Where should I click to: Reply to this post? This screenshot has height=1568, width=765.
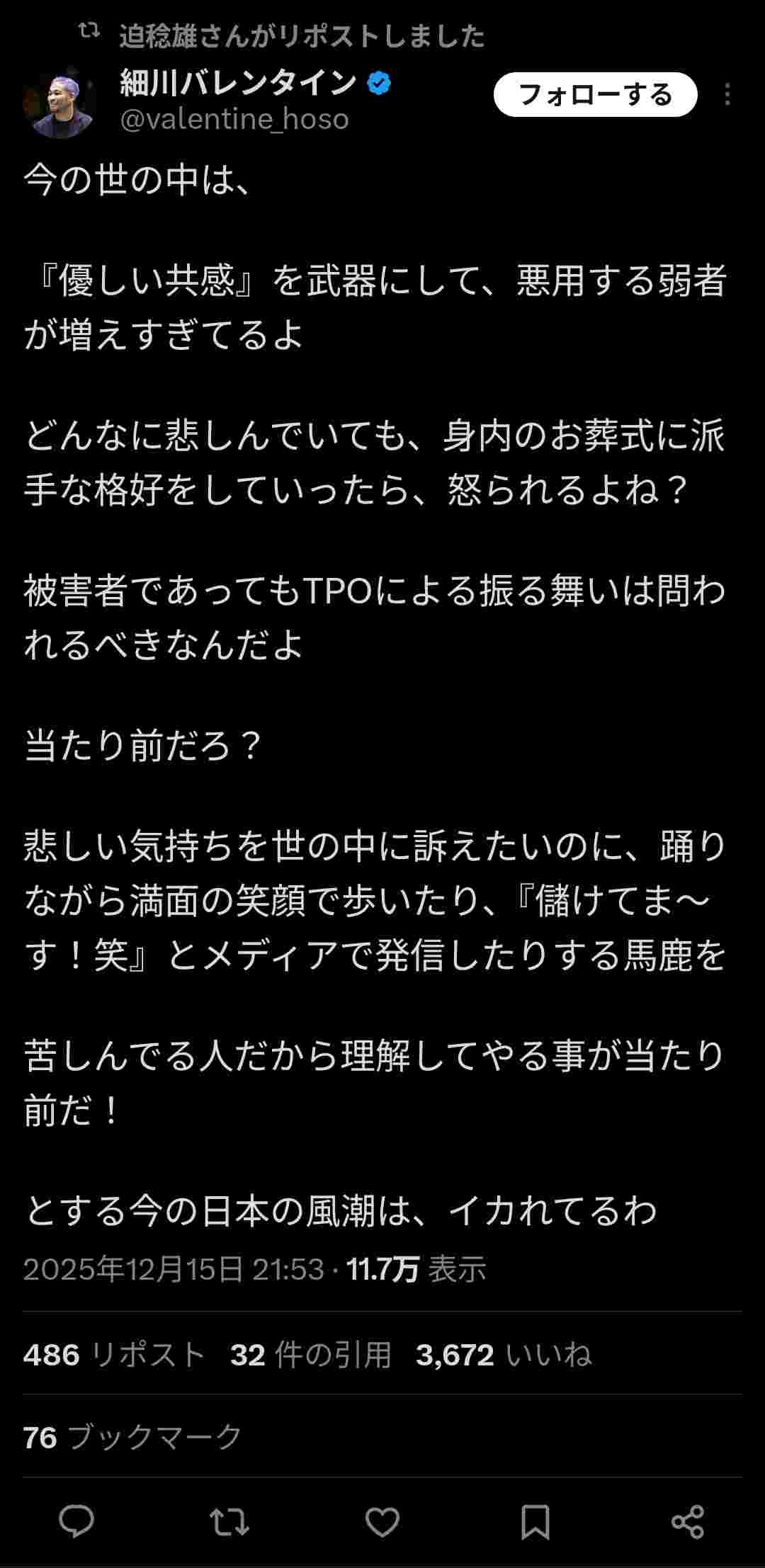point(76,1521)
